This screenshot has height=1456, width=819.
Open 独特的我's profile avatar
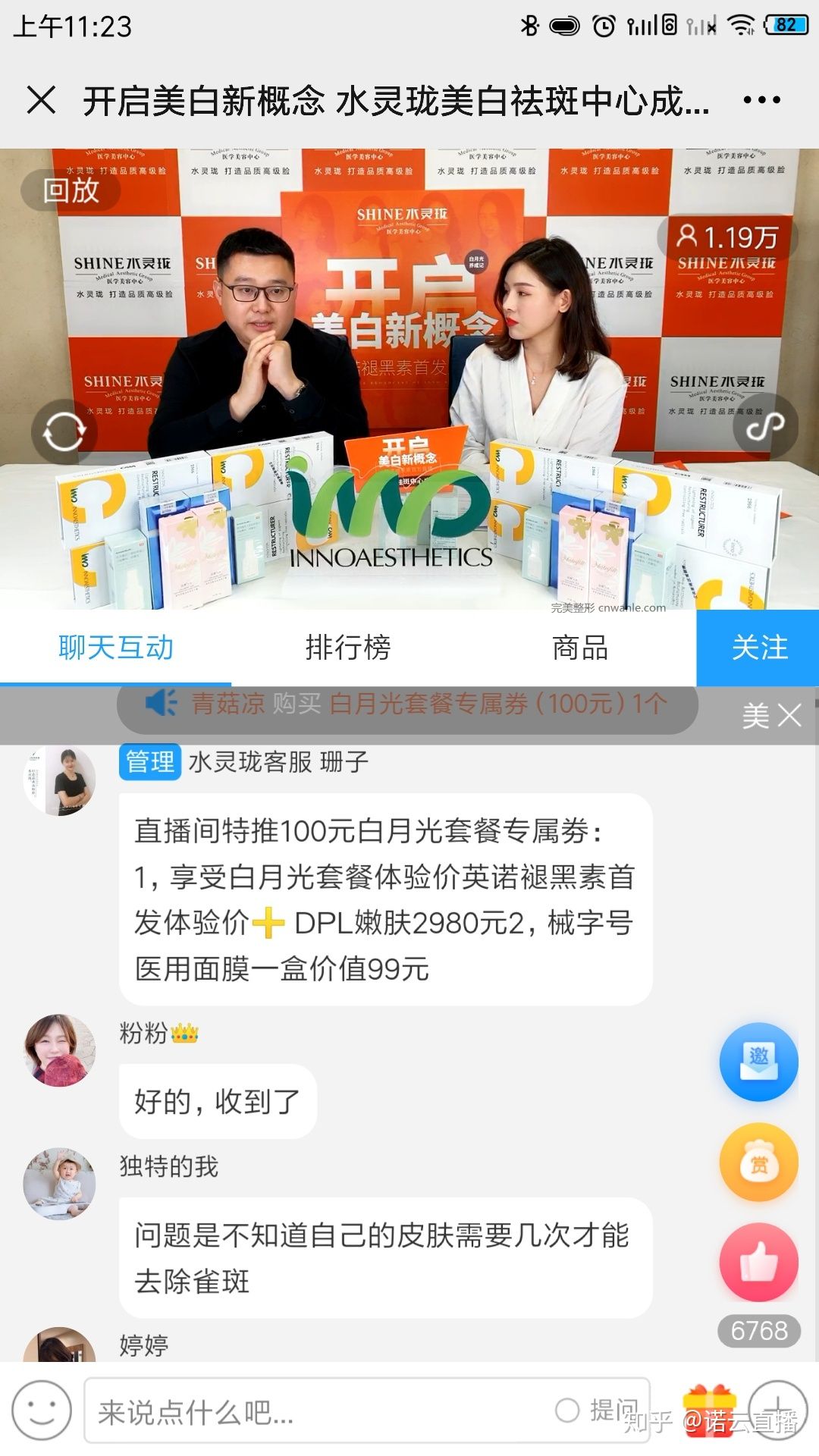tap(60, 1183)
